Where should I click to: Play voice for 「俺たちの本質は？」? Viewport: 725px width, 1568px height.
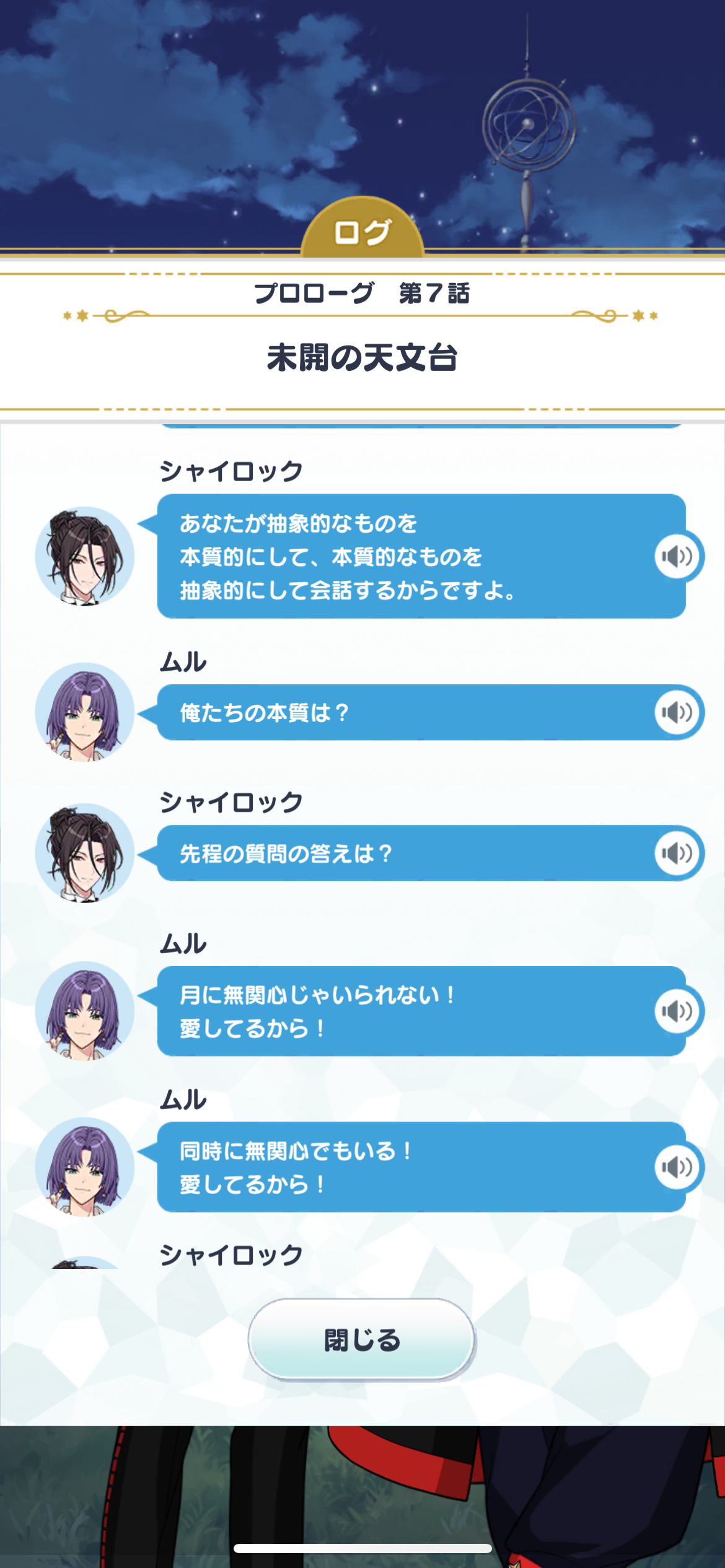(677, 712)
